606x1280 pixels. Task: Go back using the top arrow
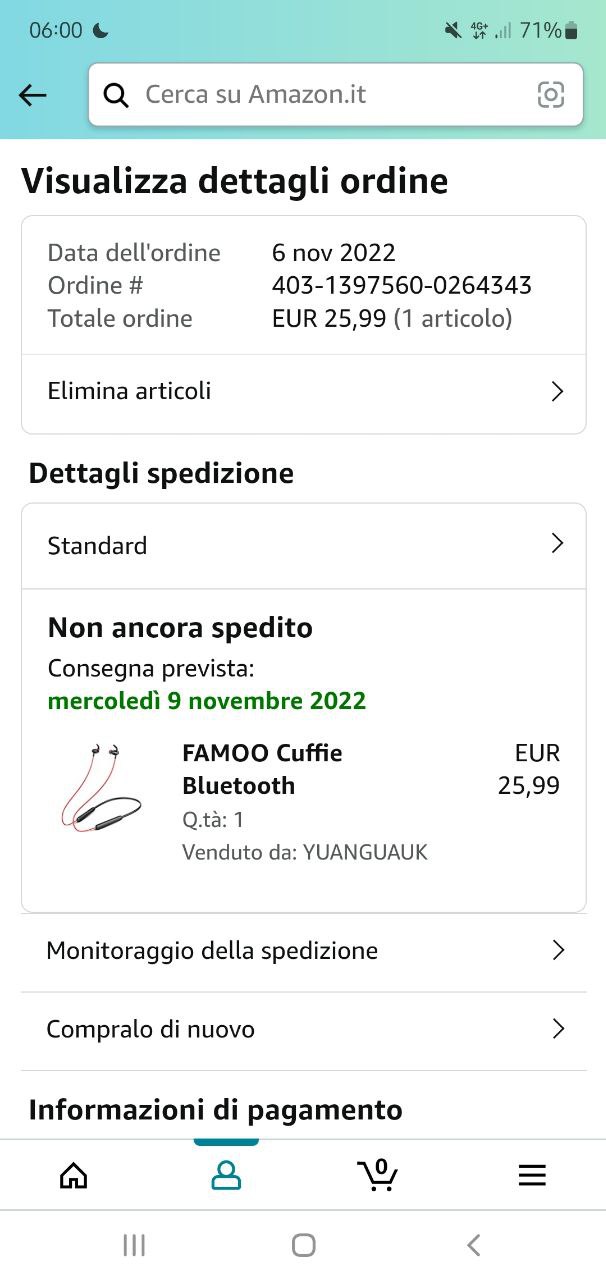coord(33,95)
